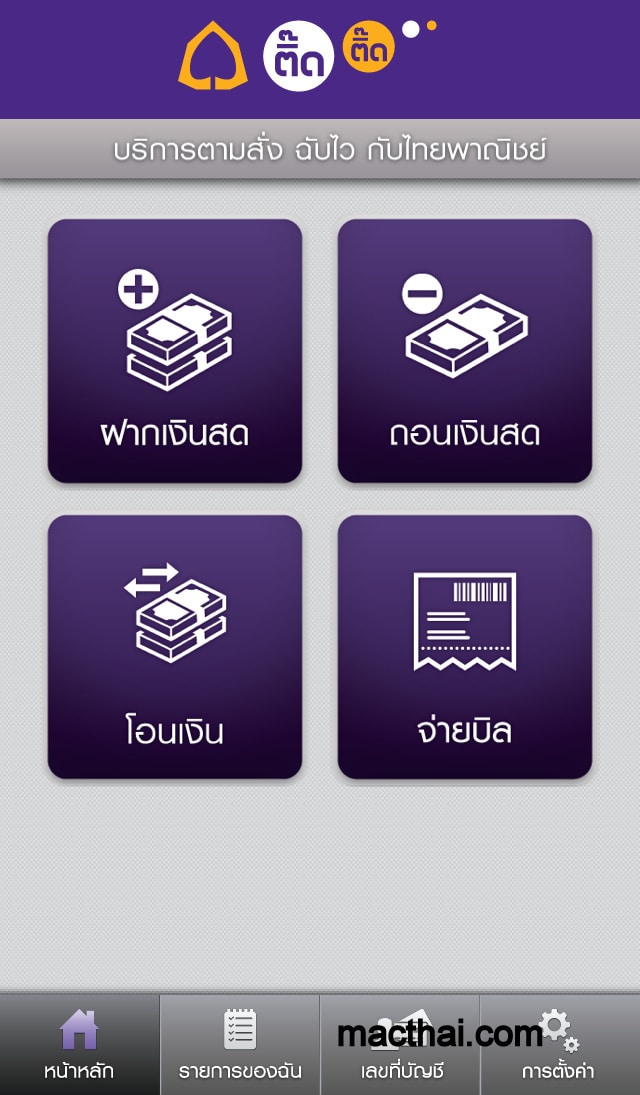
Task: Open the ฝากเงินสด cash deposit tile
Action: coord(175,351)
